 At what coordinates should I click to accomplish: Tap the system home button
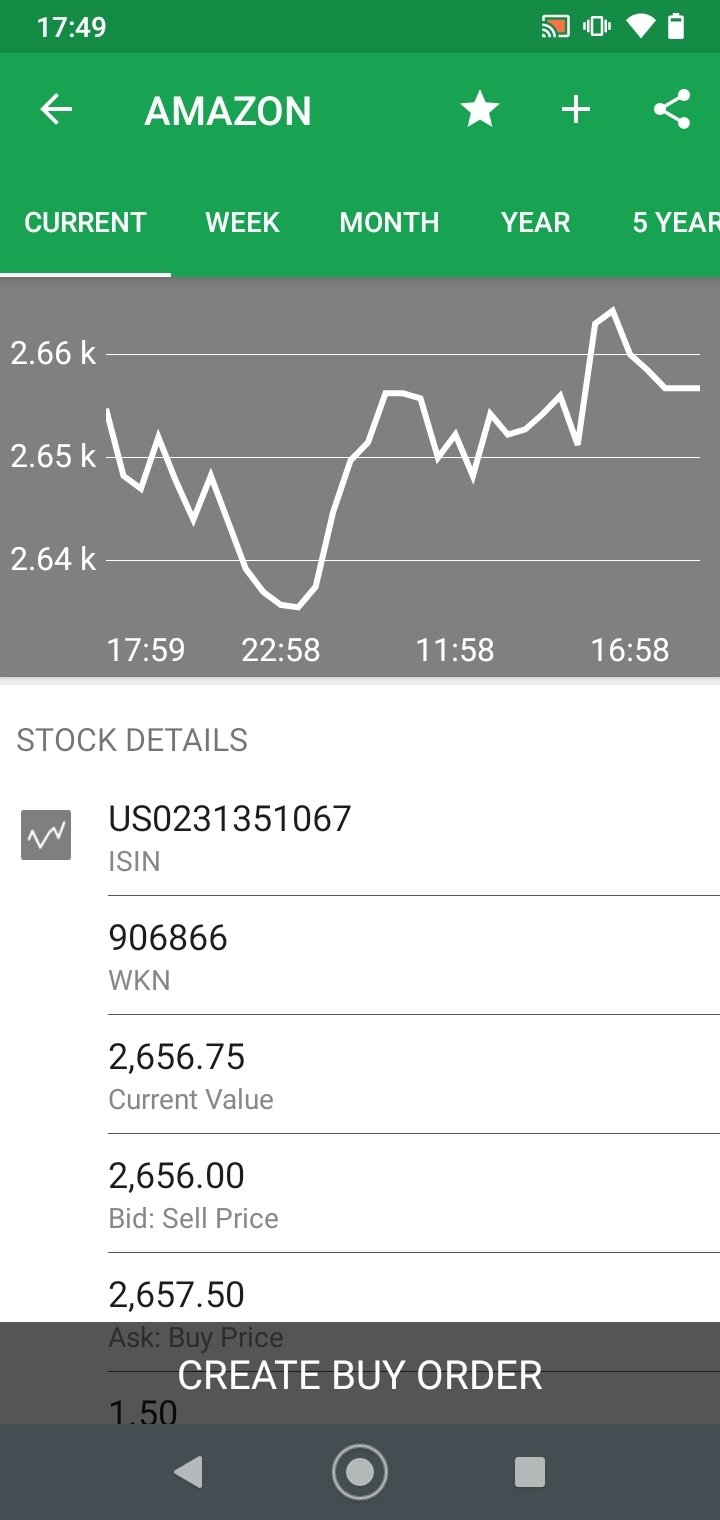360,1472
